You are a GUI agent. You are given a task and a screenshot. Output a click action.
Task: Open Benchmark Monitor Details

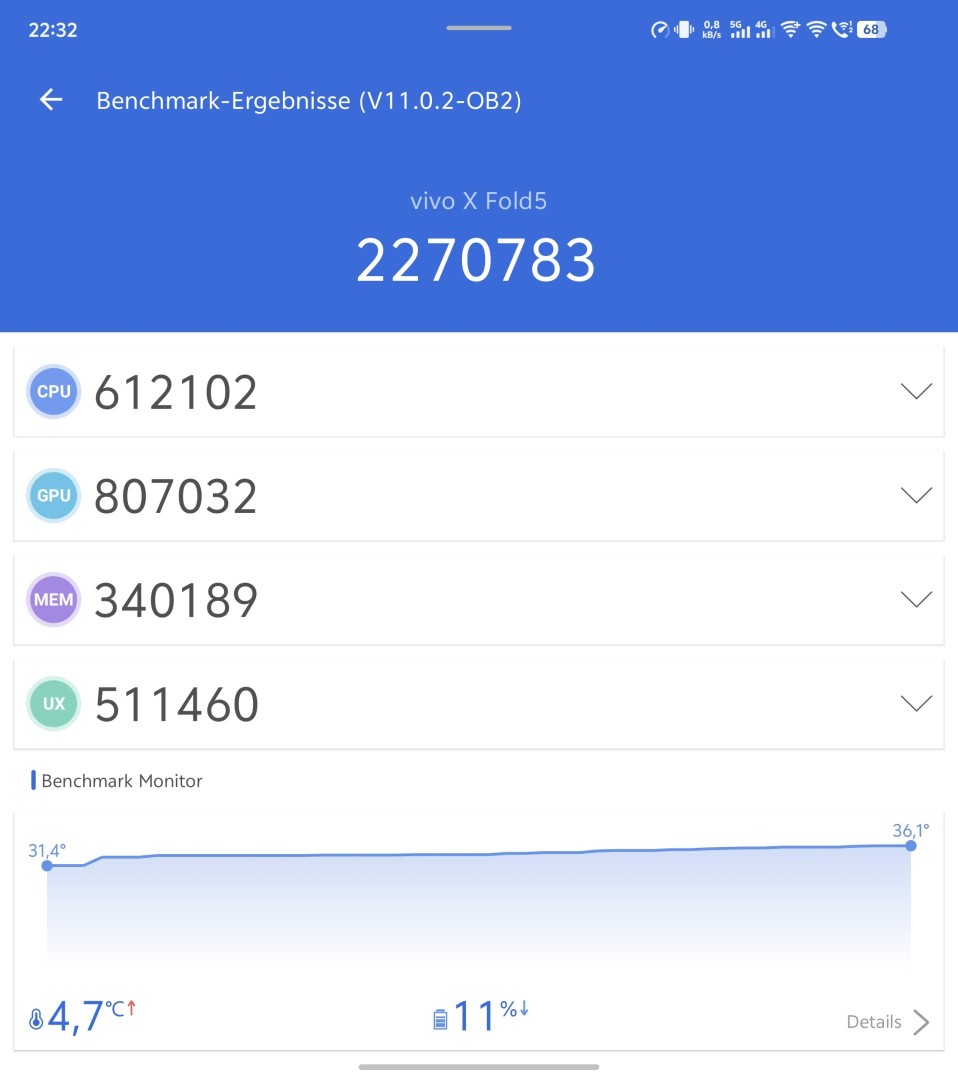pyautogui.click(x=888, y=1022)
